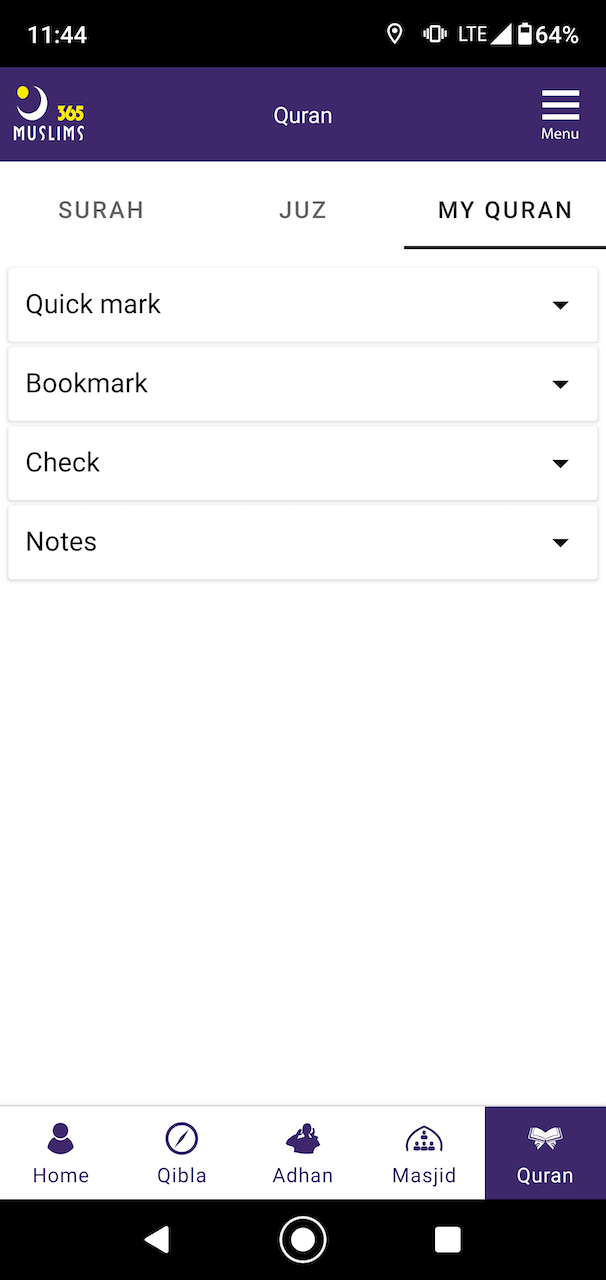Expand the Notes section
The image size is (606, 1280).
302,542
